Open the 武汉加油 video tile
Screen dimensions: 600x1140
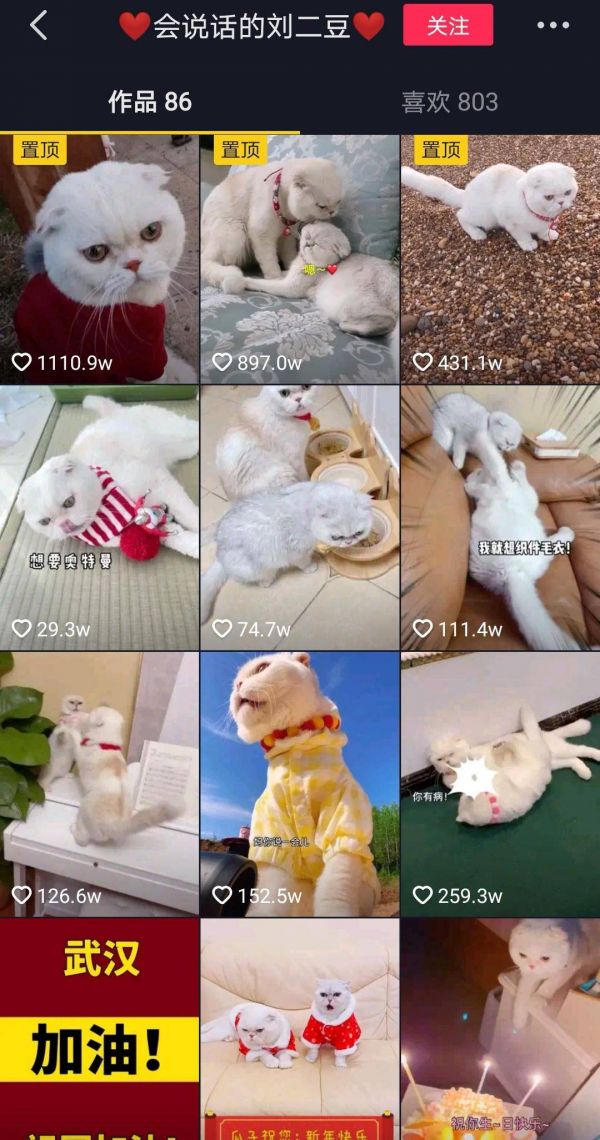[x=99, y=1030]
